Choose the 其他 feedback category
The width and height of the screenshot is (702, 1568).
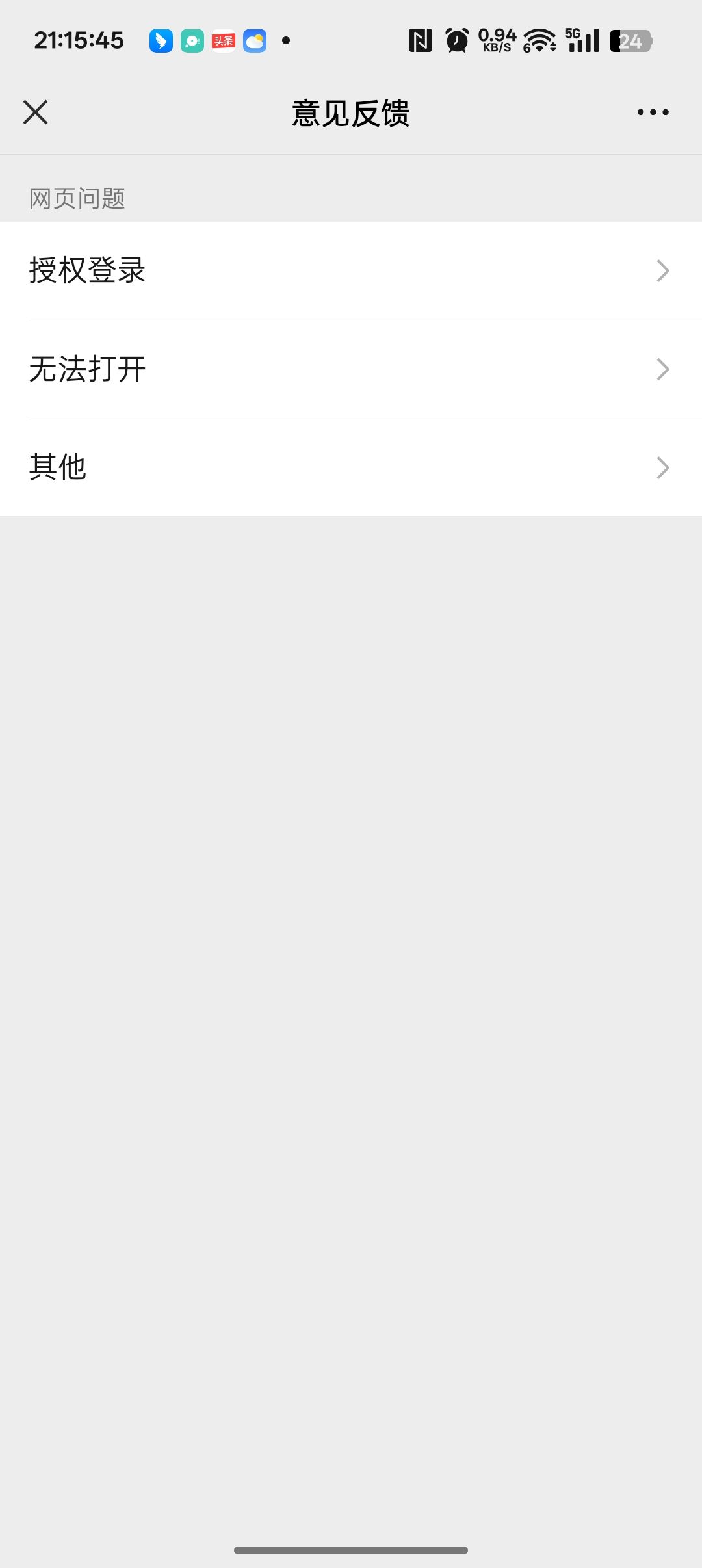coord(351,467)
